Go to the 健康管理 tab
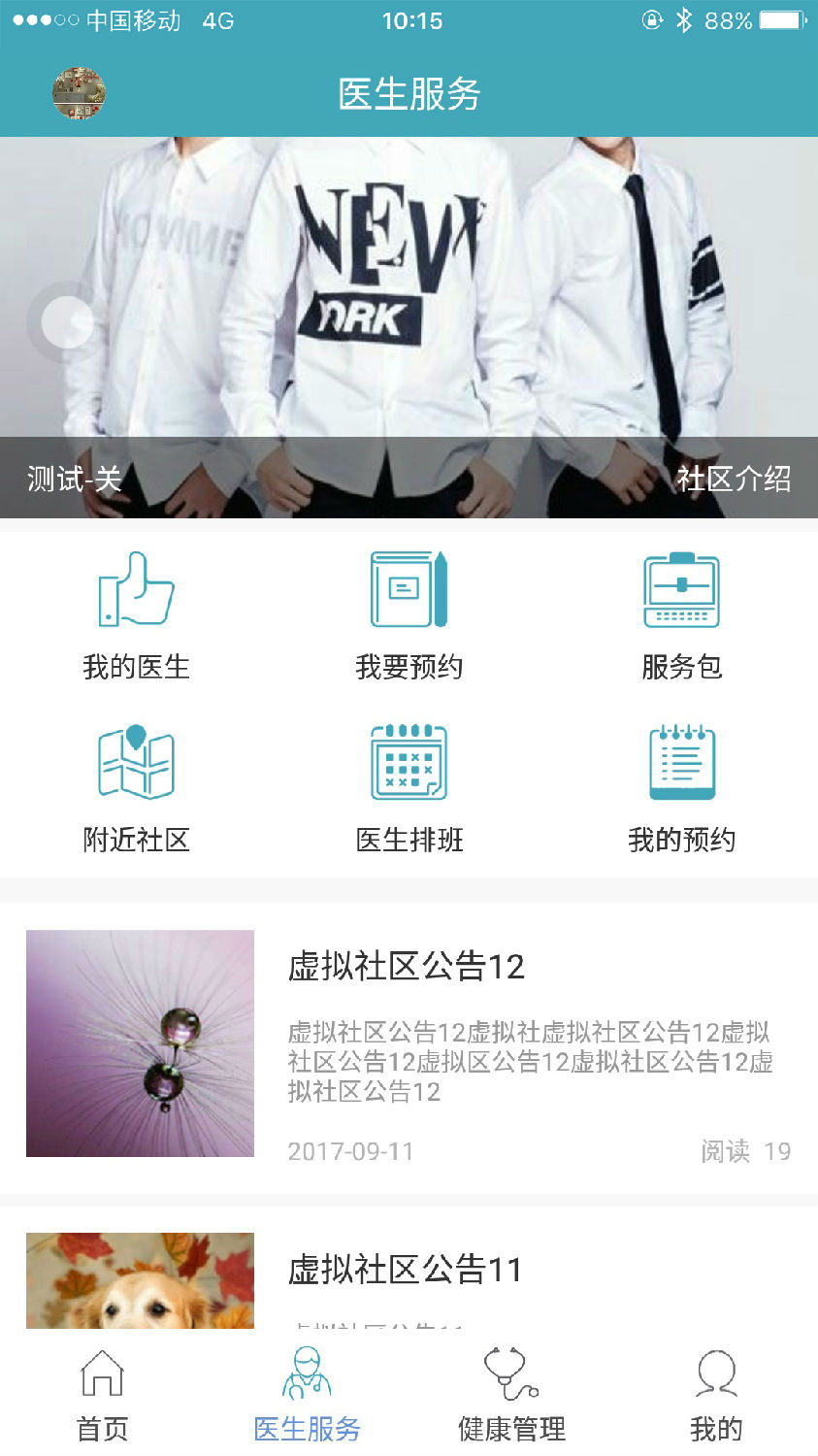818x1456 pixels. coord(511,1395)
